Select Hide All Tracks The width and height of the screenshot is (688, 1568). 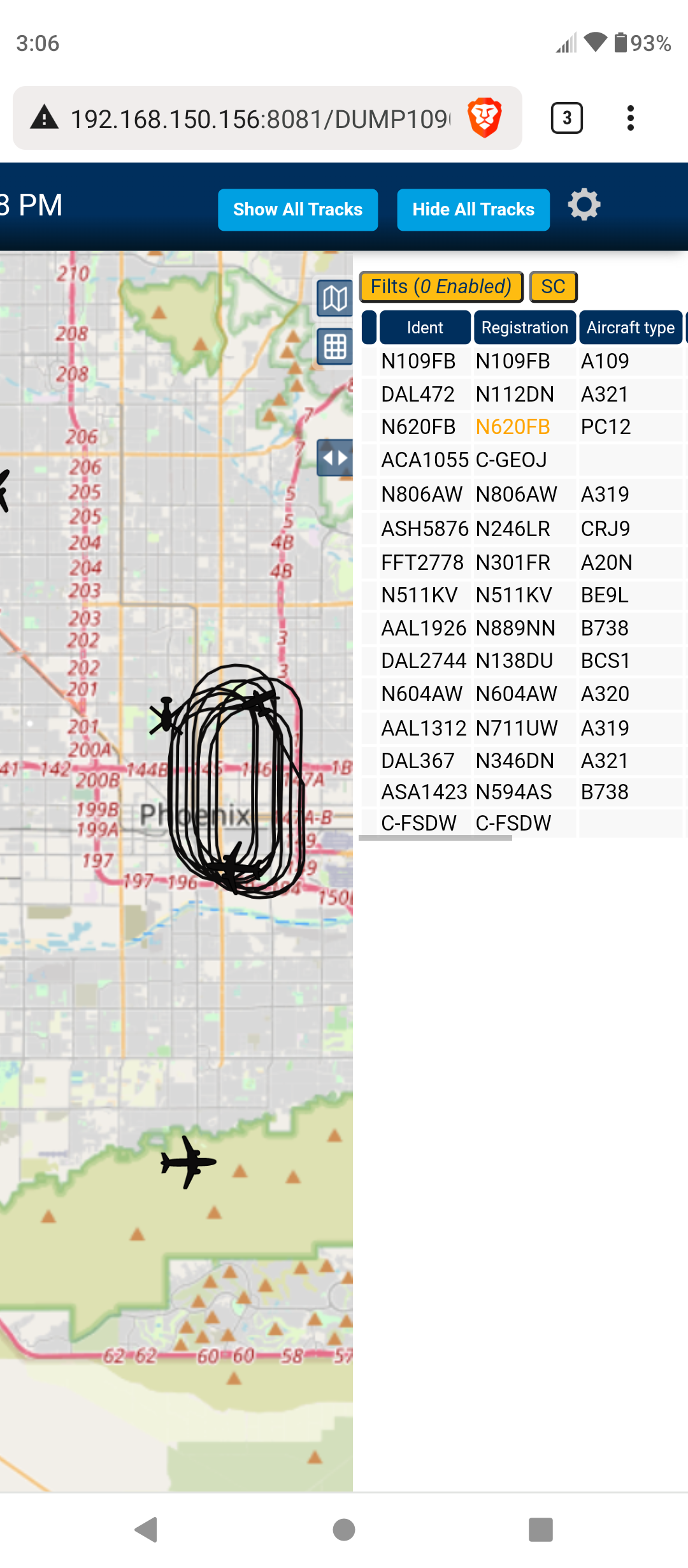tap(473, 210)
